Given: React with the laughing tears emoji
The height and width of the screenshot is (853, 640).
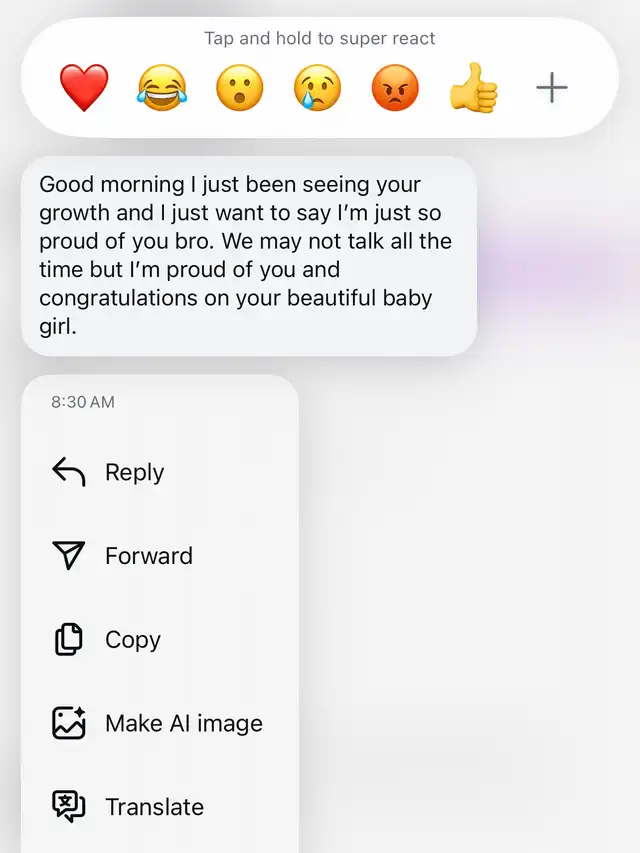Looking at the screenshot, I should (x=162, y=88).
